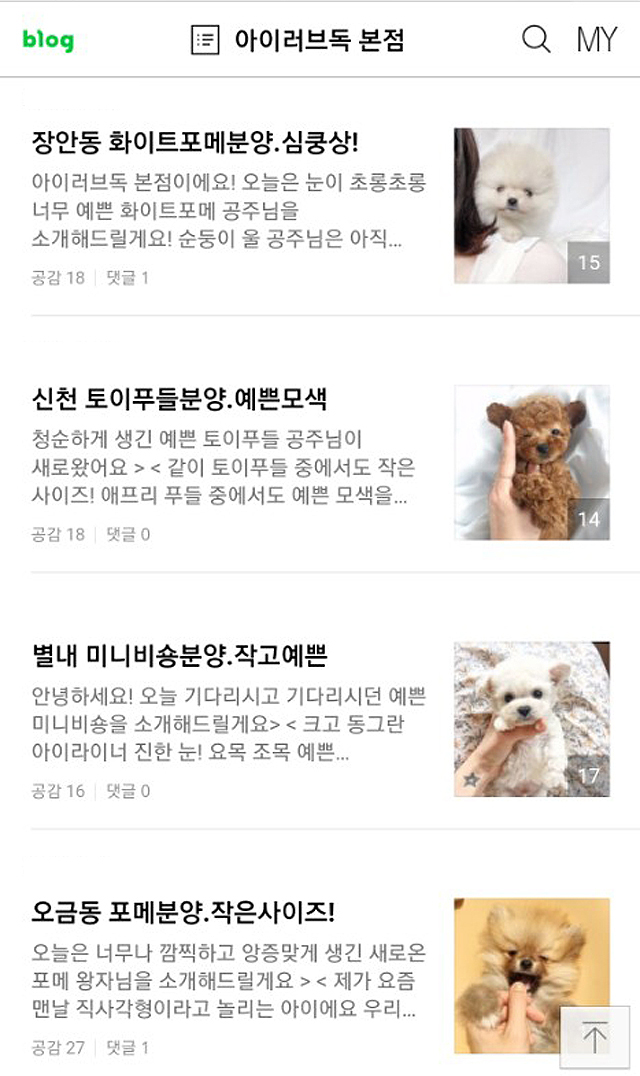The image size is (640, 1076).
Task: Open the MY page
Action: pos(597,40)
